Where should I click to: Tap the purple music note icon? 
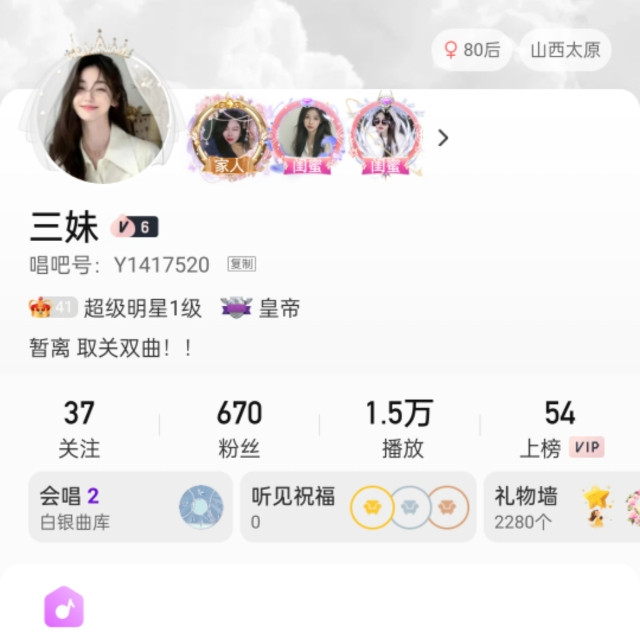click(x=64, y=606)
